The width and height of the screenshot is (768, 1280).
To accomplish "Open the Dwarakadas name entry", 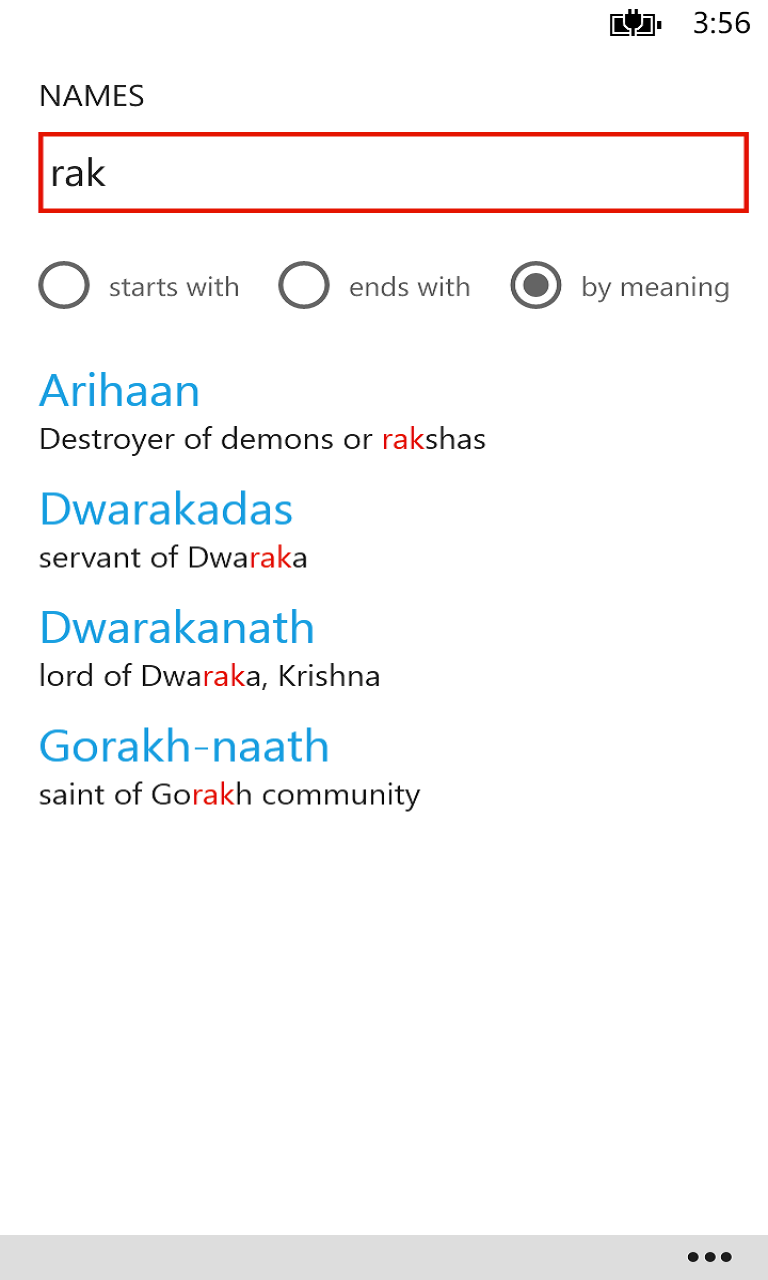I will tap(166, 509).
